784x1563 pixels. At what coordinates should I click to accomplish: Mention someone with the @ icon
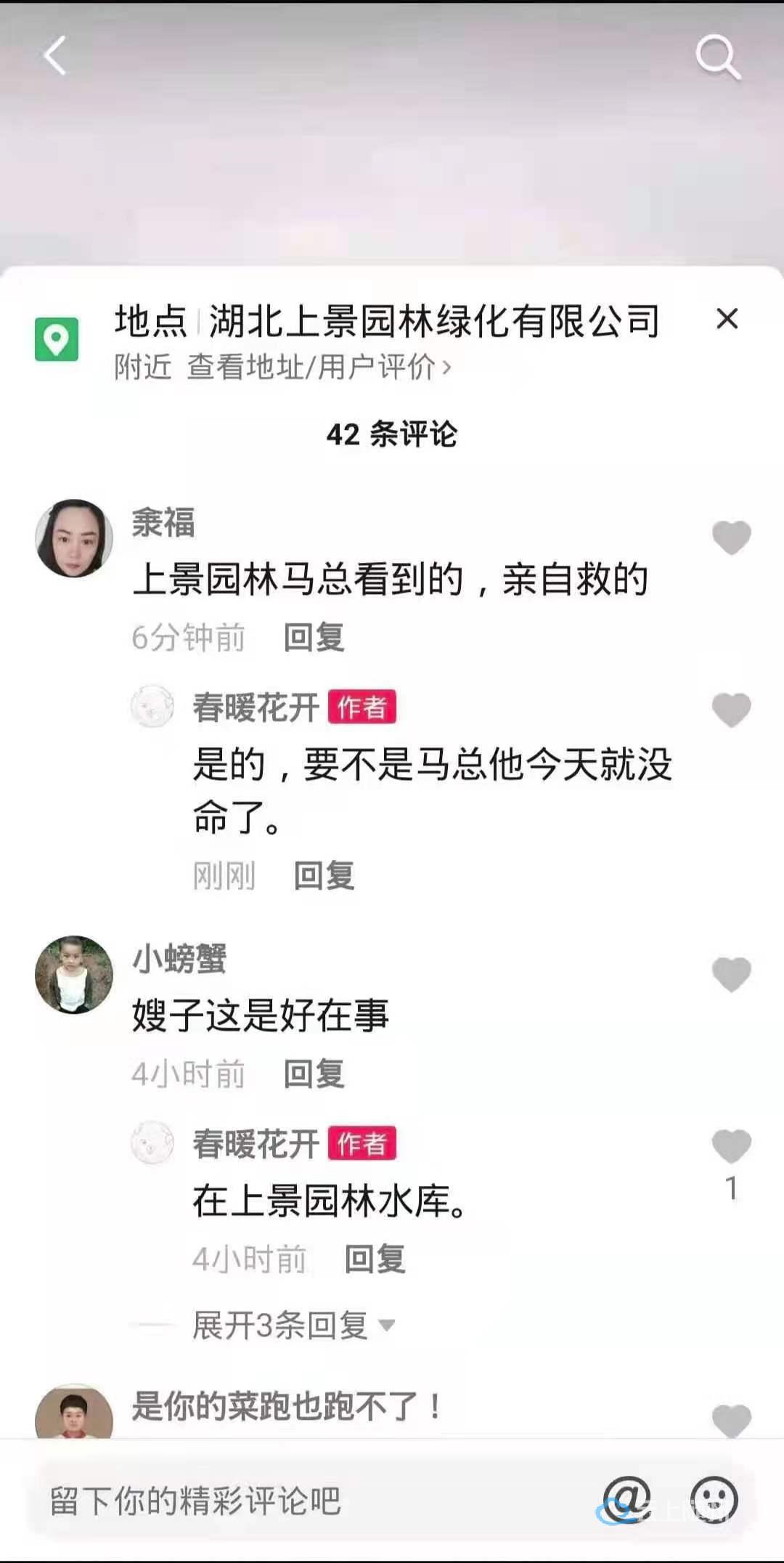coord(627,1499)
